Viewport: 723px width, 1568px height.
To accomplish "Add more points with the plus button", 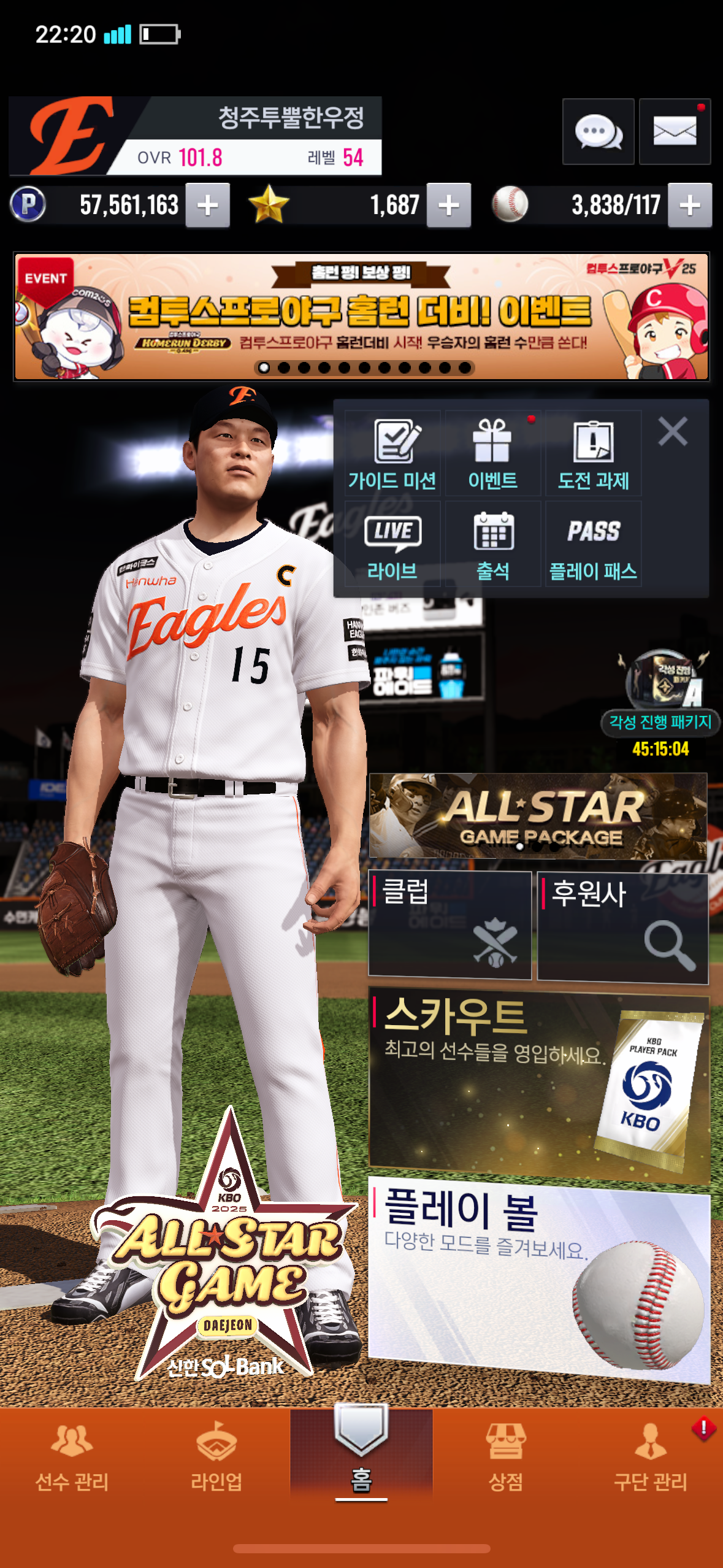I will pyautogui.click(x=208, y=206).
